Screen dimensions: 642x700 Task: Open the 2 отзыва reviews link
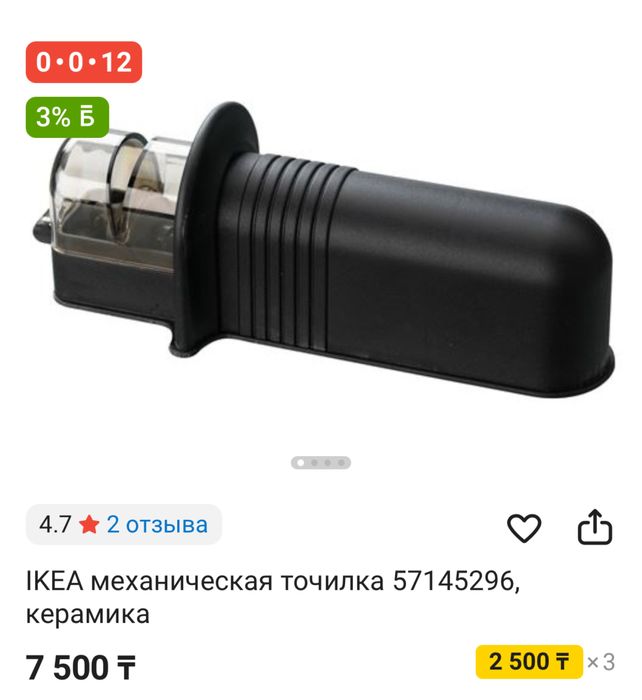pos(157,524)
